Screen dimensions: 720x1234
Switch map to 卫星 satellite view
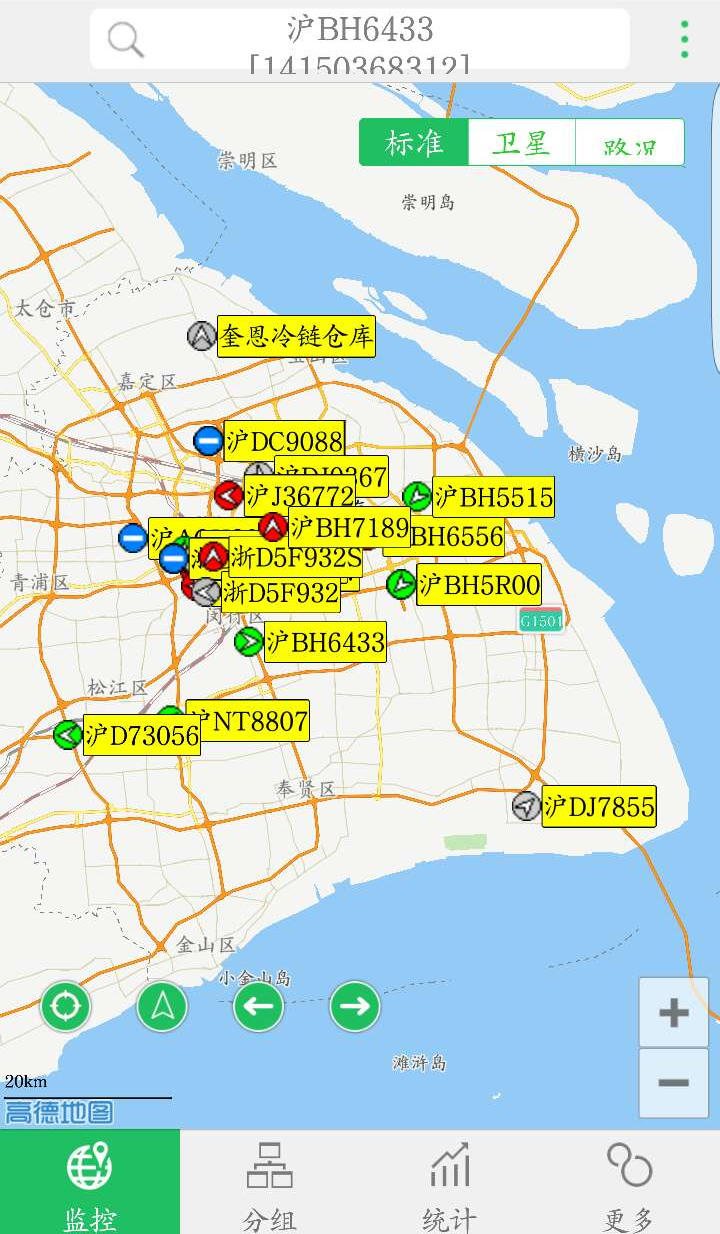click(521, 142)
